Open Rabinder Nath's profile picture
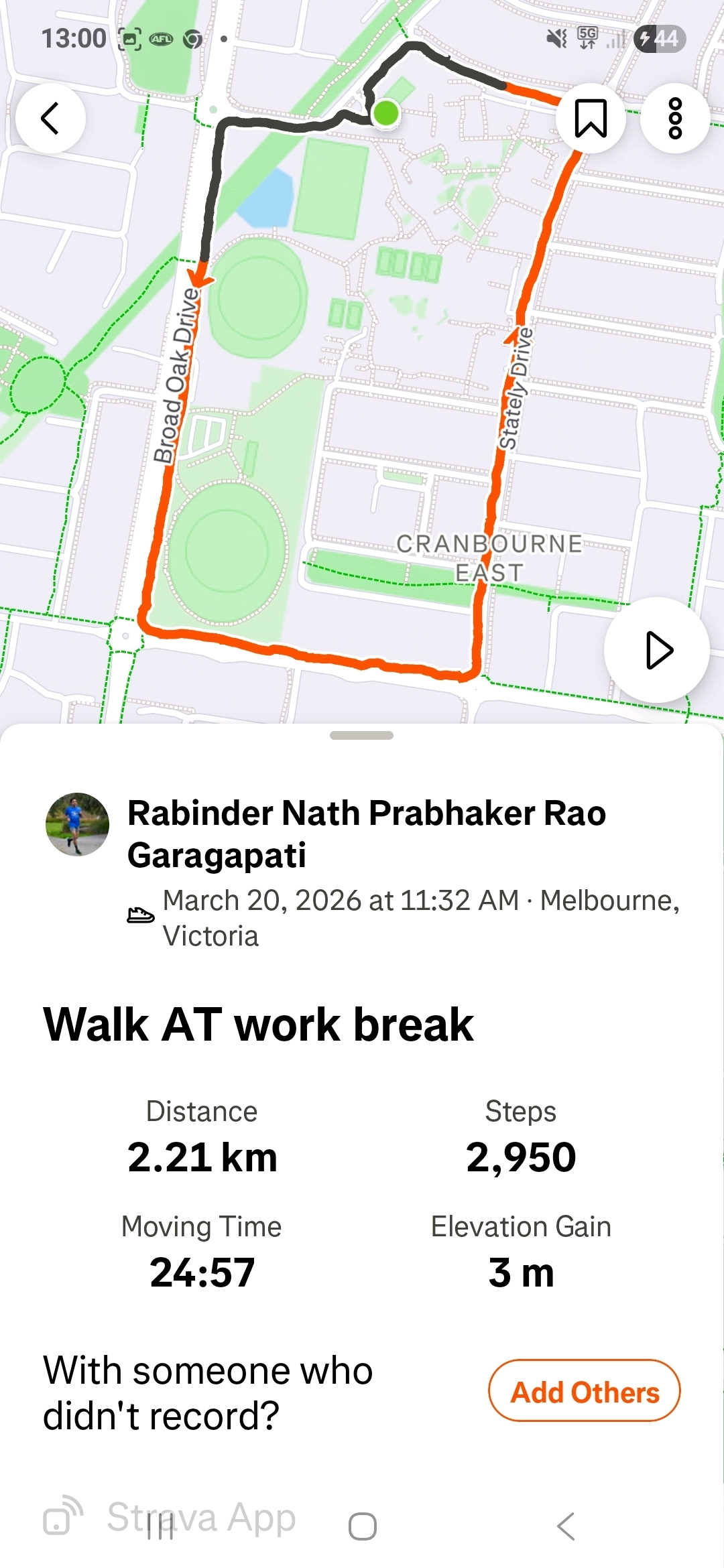The height and width of the screenshot is (1568, 724). click(77, 824)
